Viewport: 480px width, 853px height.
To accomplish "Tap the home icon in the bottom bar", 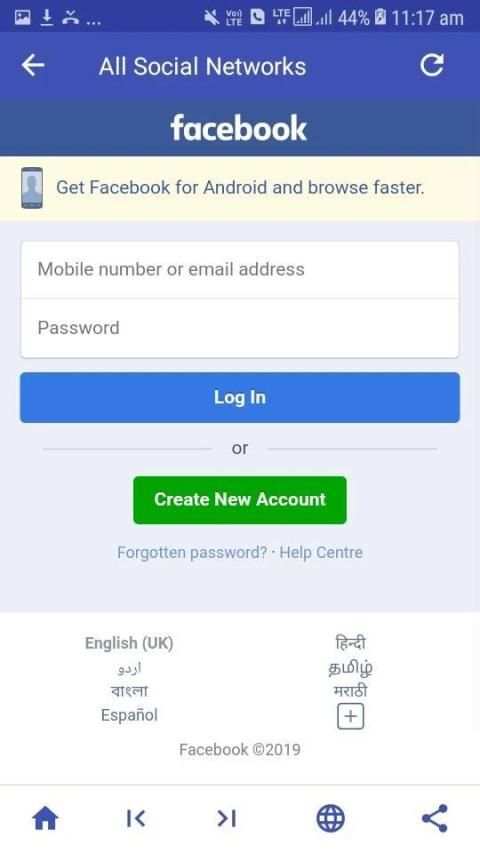I will coord(45,818).
